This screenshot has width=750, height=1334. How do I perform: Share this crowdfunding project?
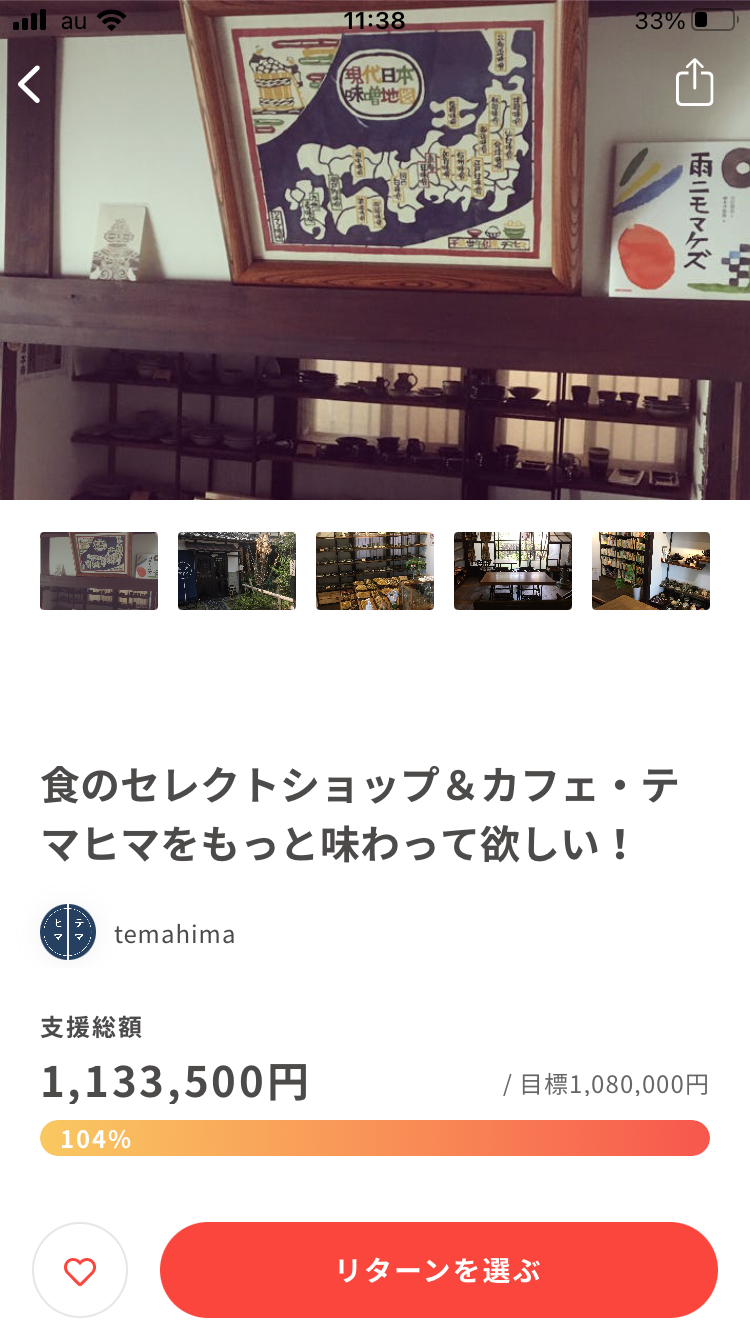tap(694, 82)
